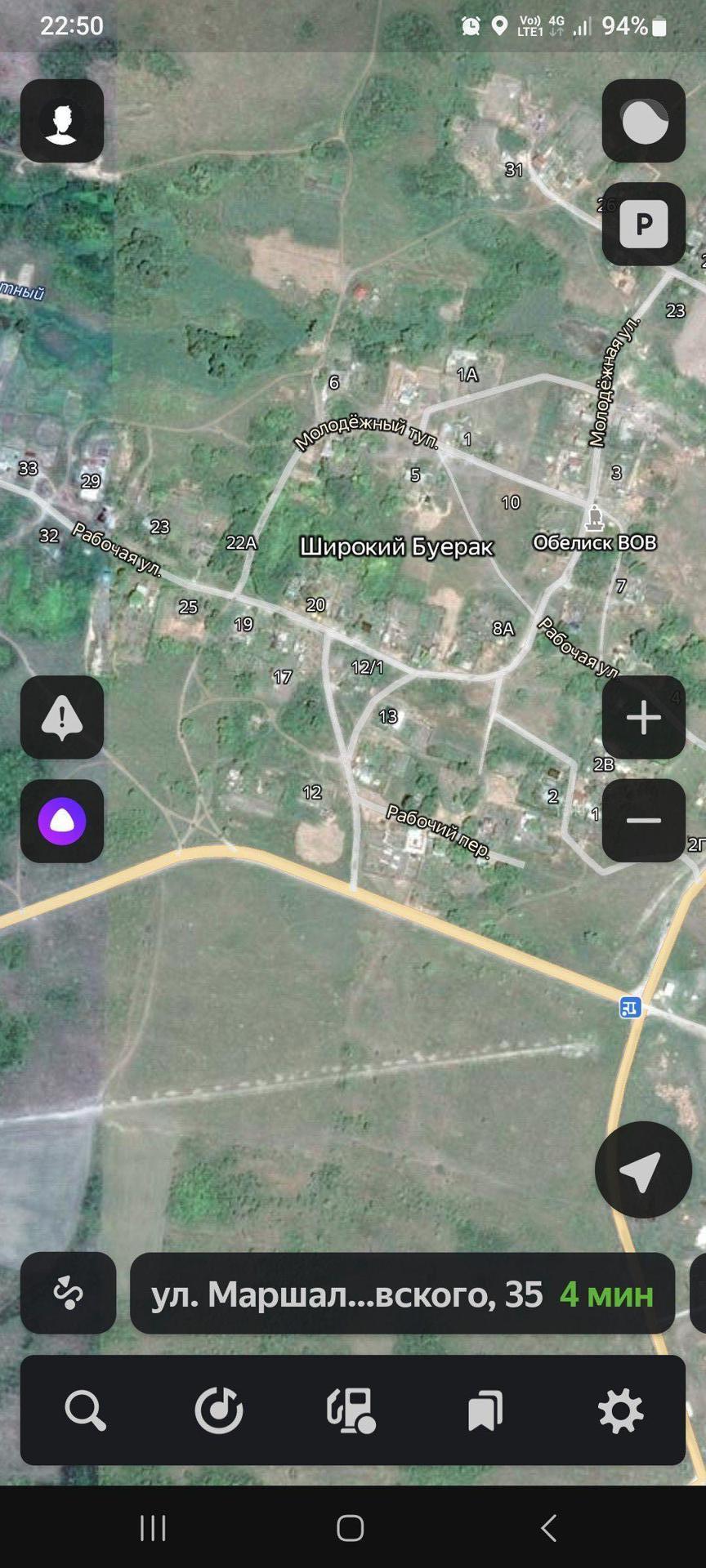The width and height of the screenshot is (706, 1568).
Task: Show parking with the P button
Action: [643, 224]
